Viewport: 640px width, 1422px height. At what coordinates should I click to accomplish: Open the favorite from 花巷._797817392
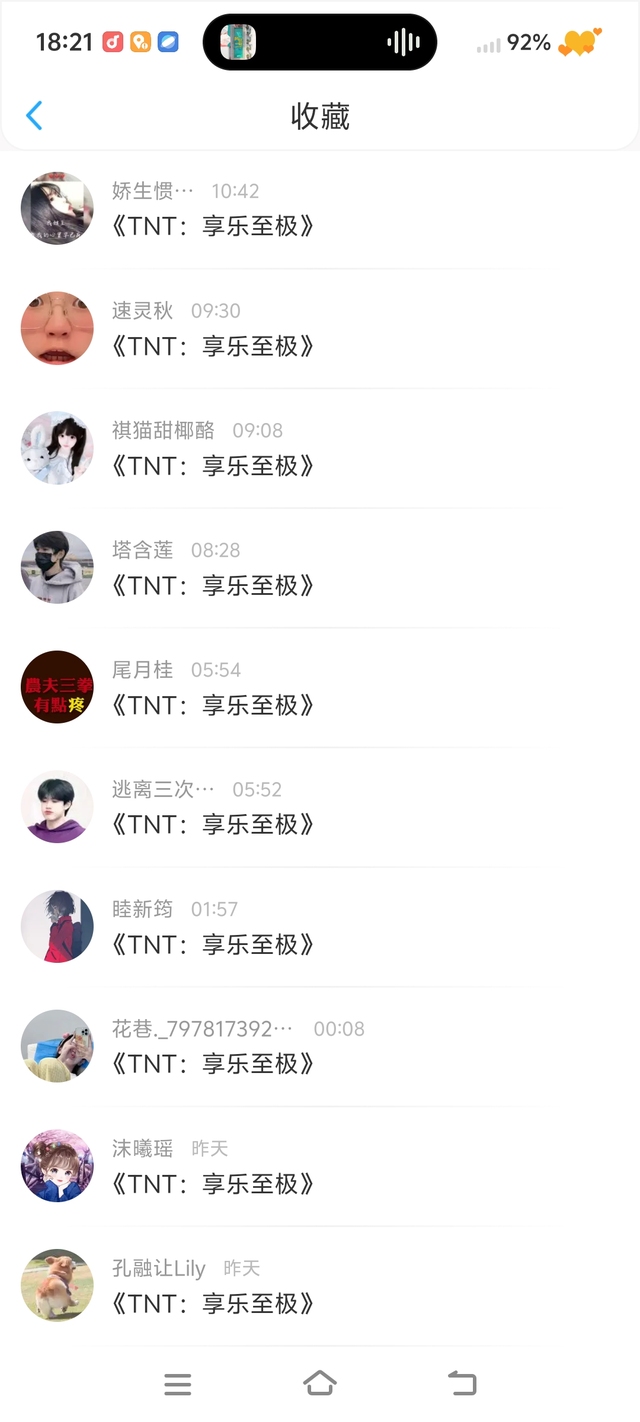[x=320, y=1047]
